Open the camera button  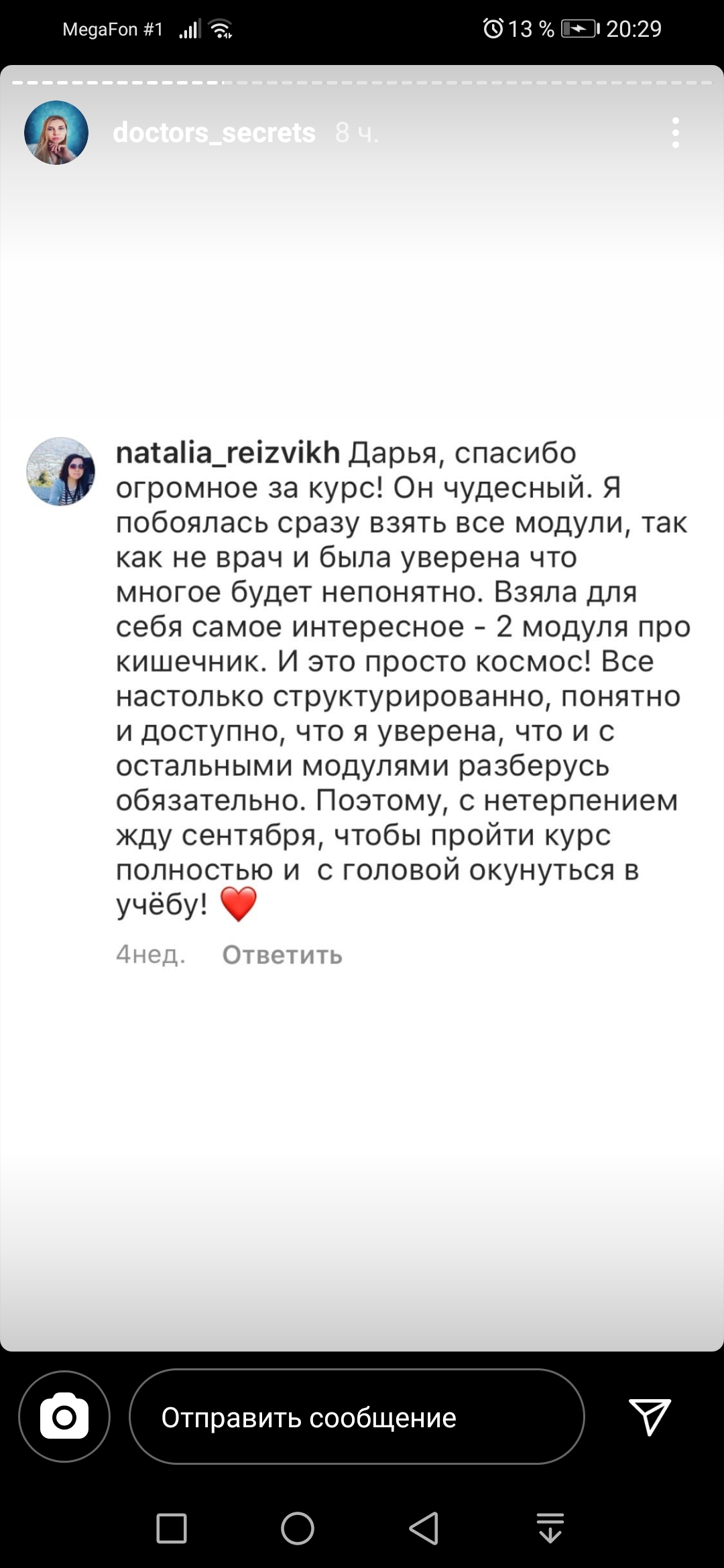pyautogui.click(x=64, y=1417)
